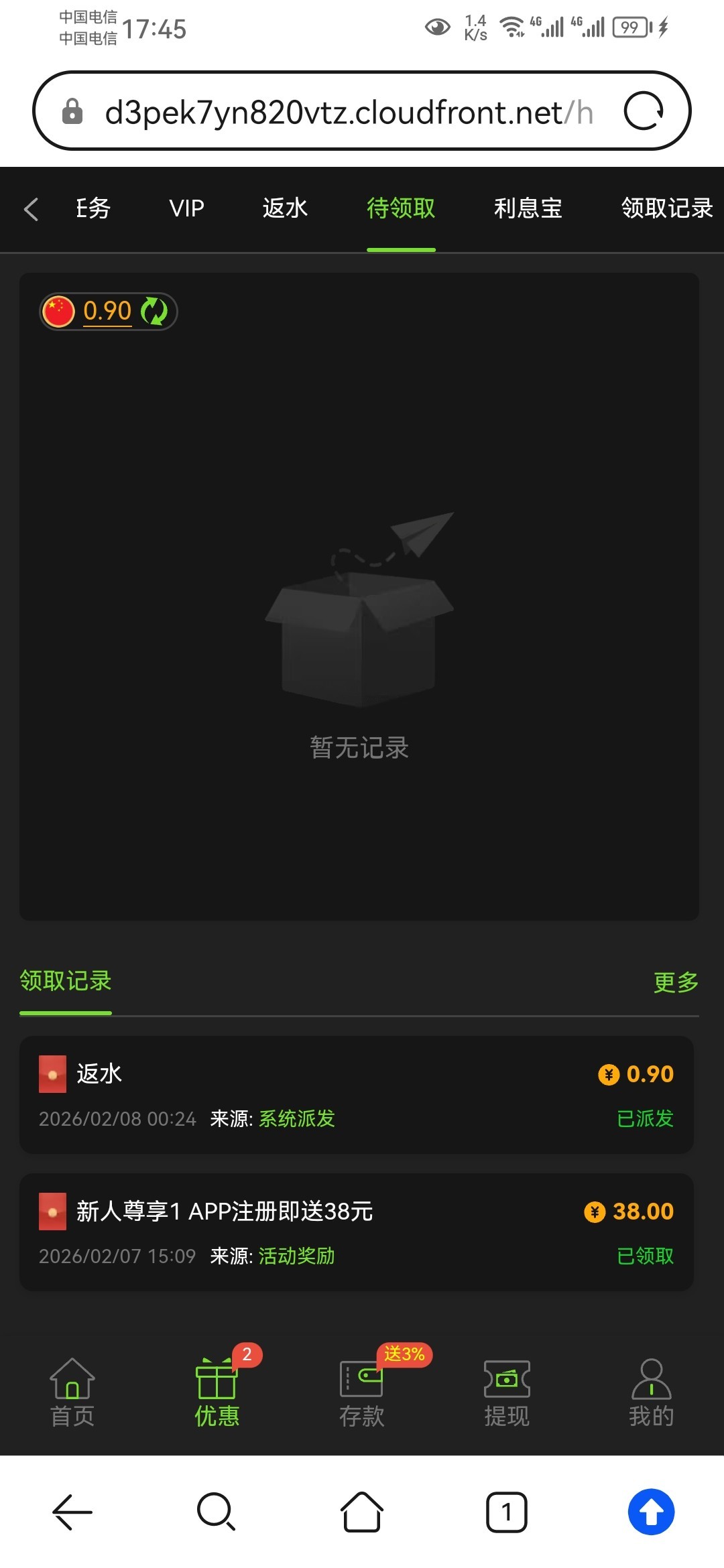
Task: Open the 返水 0.90 record
Action: pos(356,1094)
